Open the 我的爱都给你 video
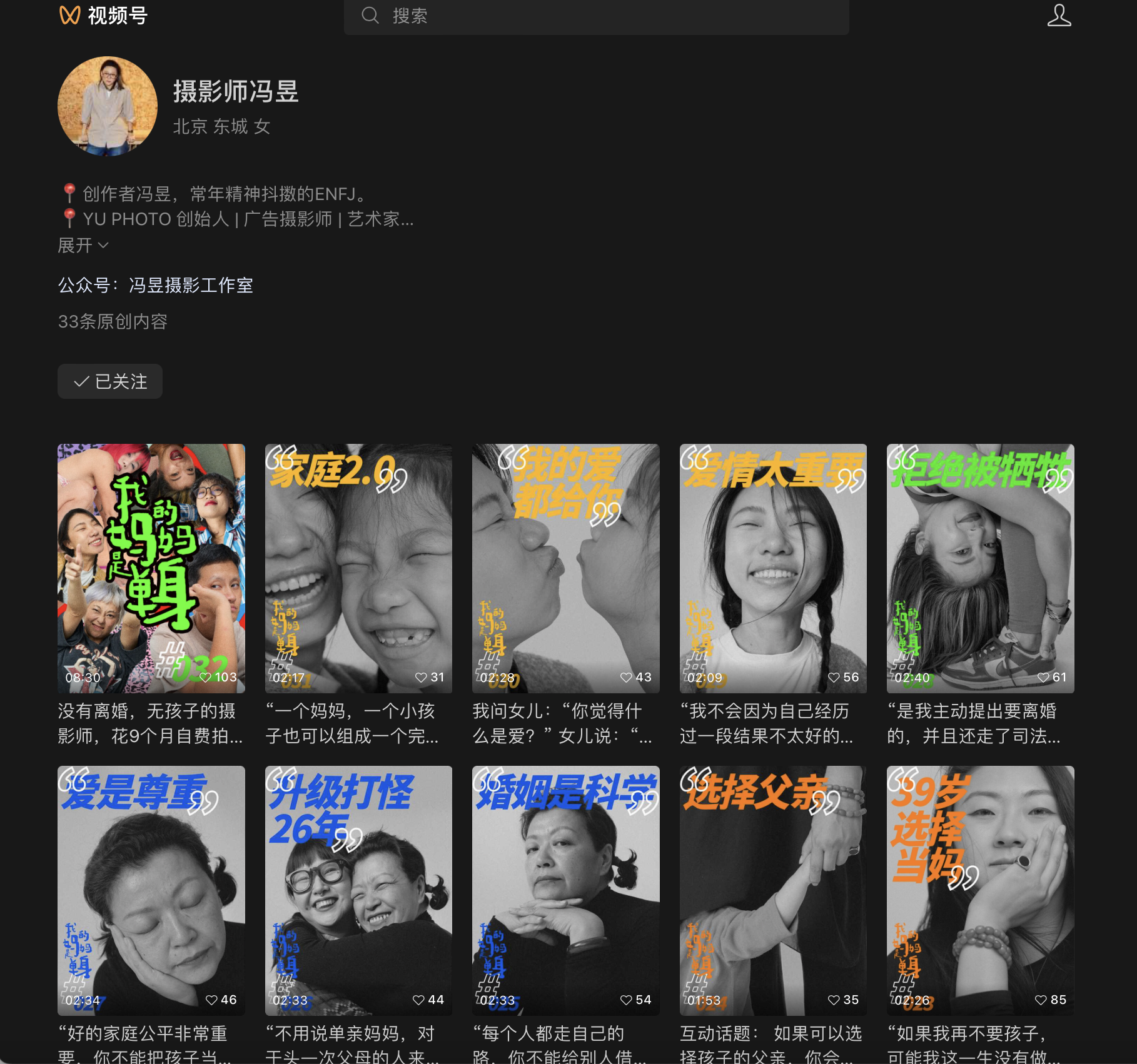 click(x=565, y=568)
